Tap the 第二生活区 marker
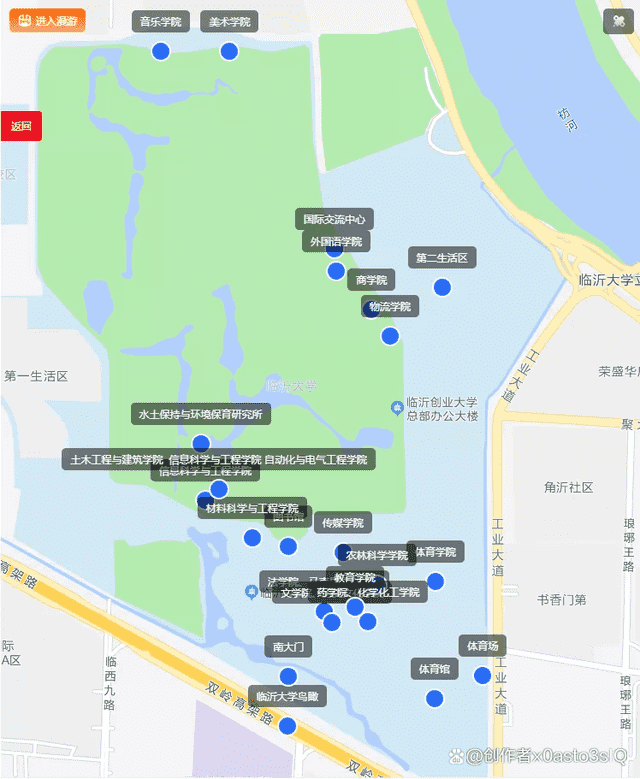The width and height of the screenshot is (640, 779). point(442,287)
